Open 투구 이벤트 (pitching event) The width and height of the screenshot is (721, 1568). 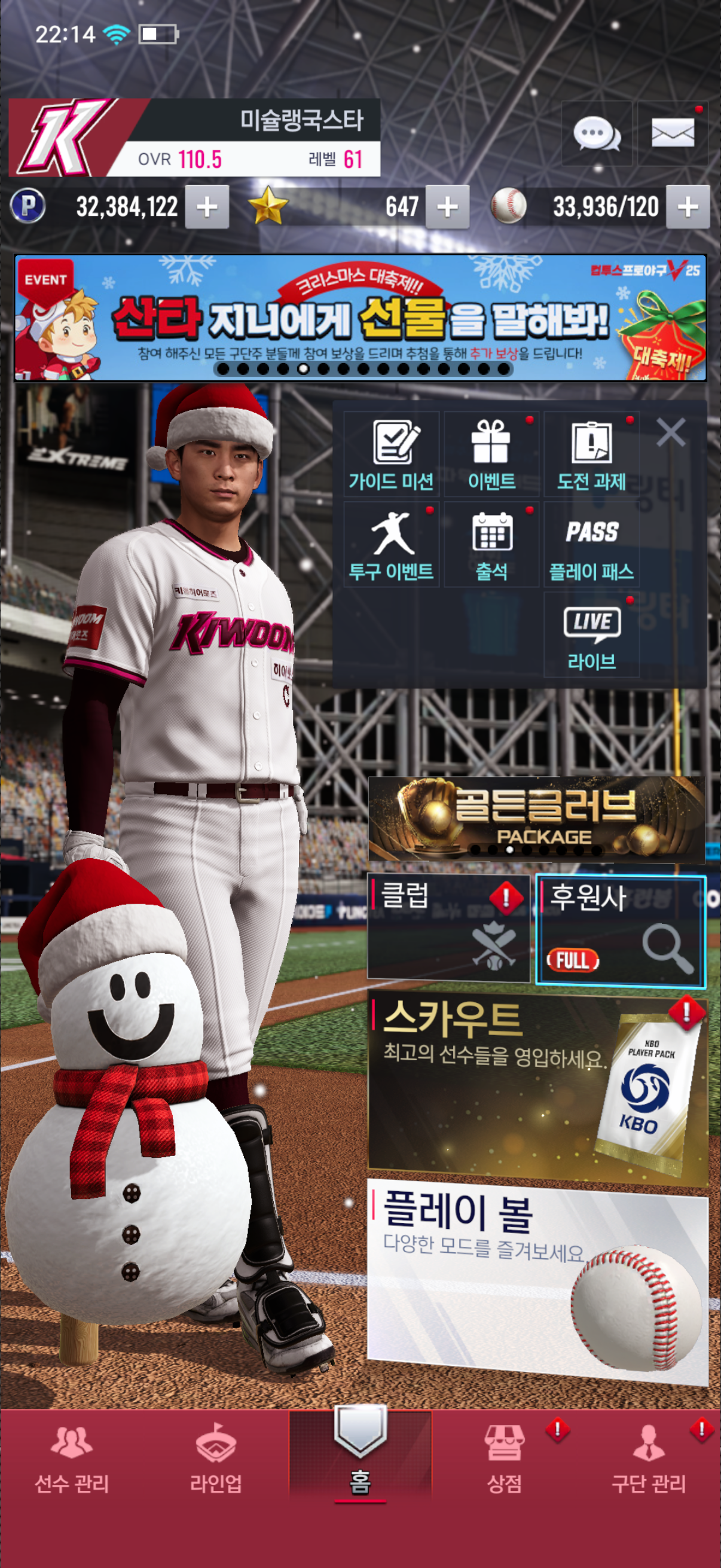pyautogui.click(x=391, y=545)
